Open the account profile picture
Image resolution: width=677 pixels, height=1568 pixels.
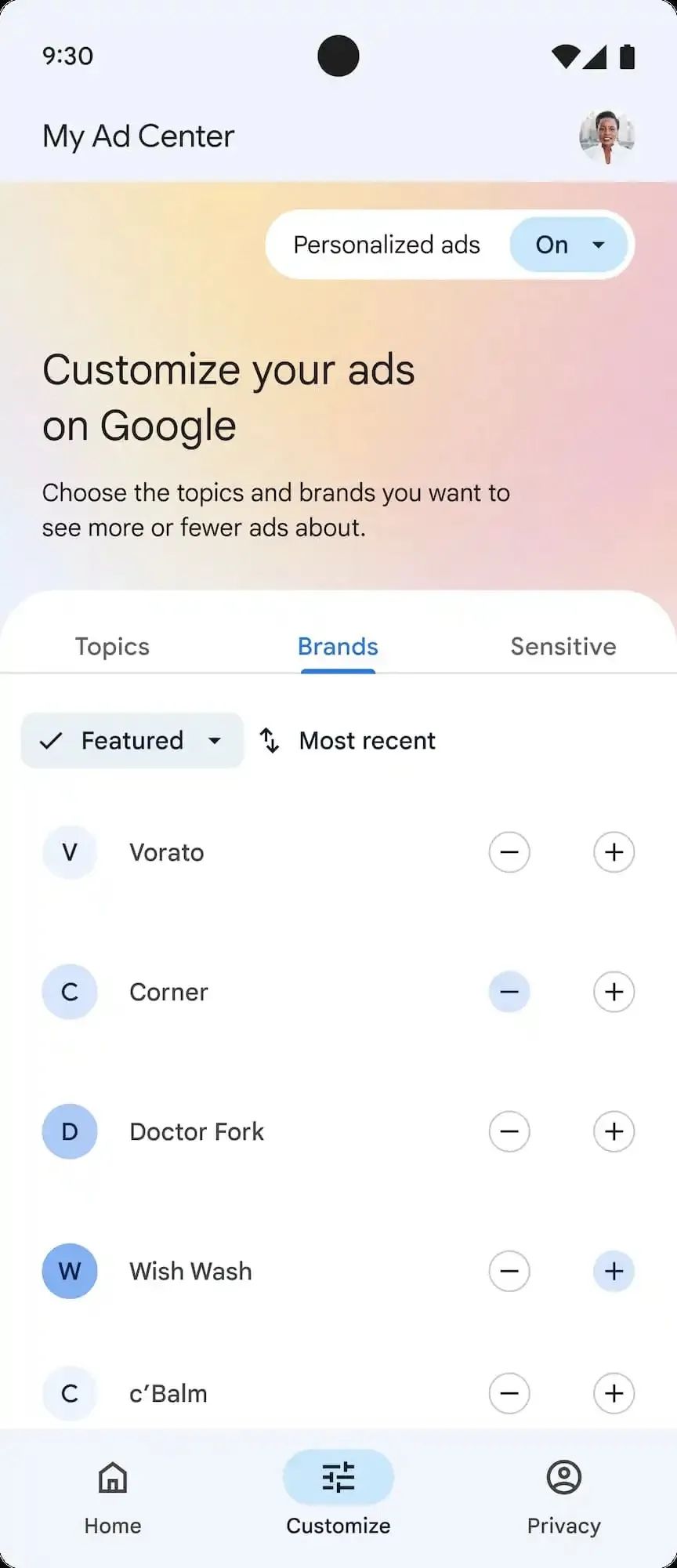(606, 136)
